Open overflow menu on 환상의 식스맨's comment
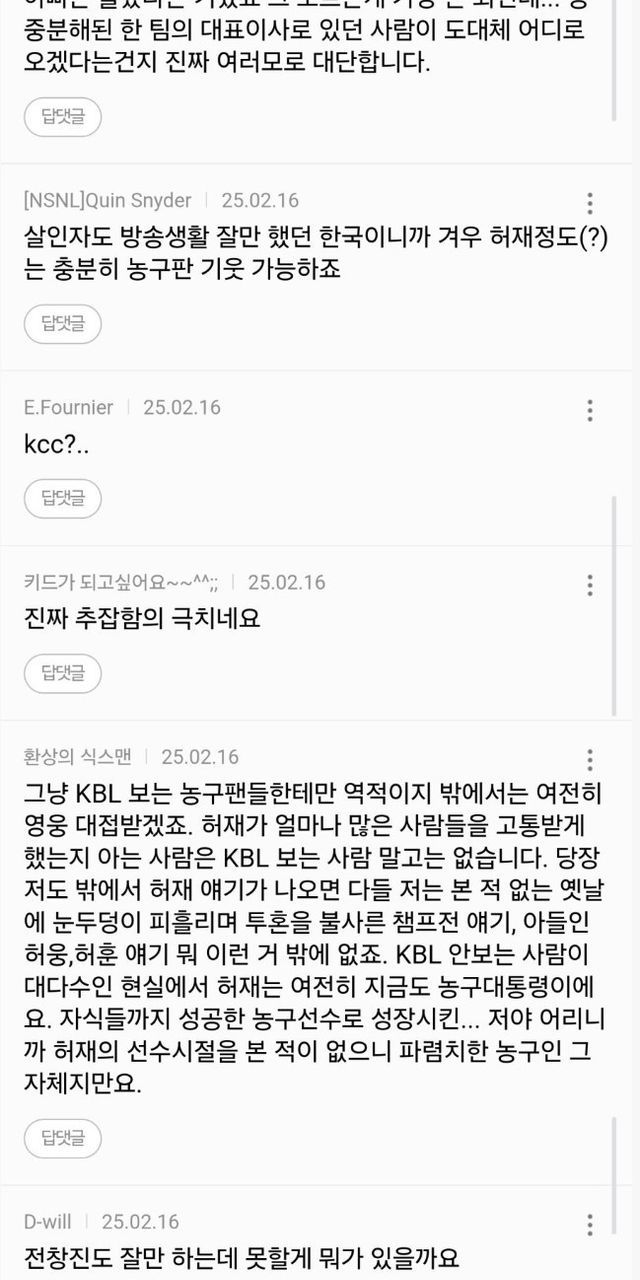The image size is (640, 1280). point(590,759)
